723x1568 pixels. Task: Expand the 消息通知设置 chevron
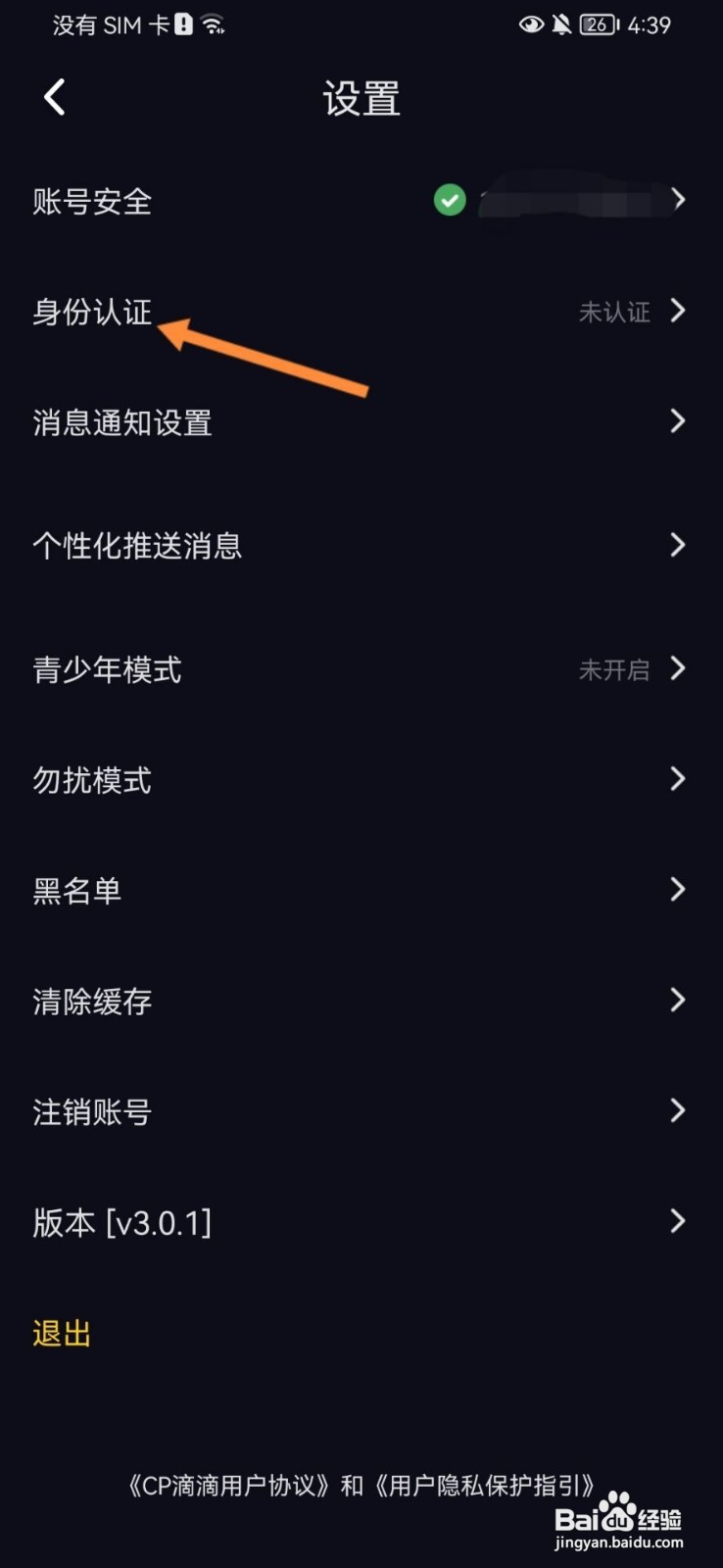tap(677, 421)
